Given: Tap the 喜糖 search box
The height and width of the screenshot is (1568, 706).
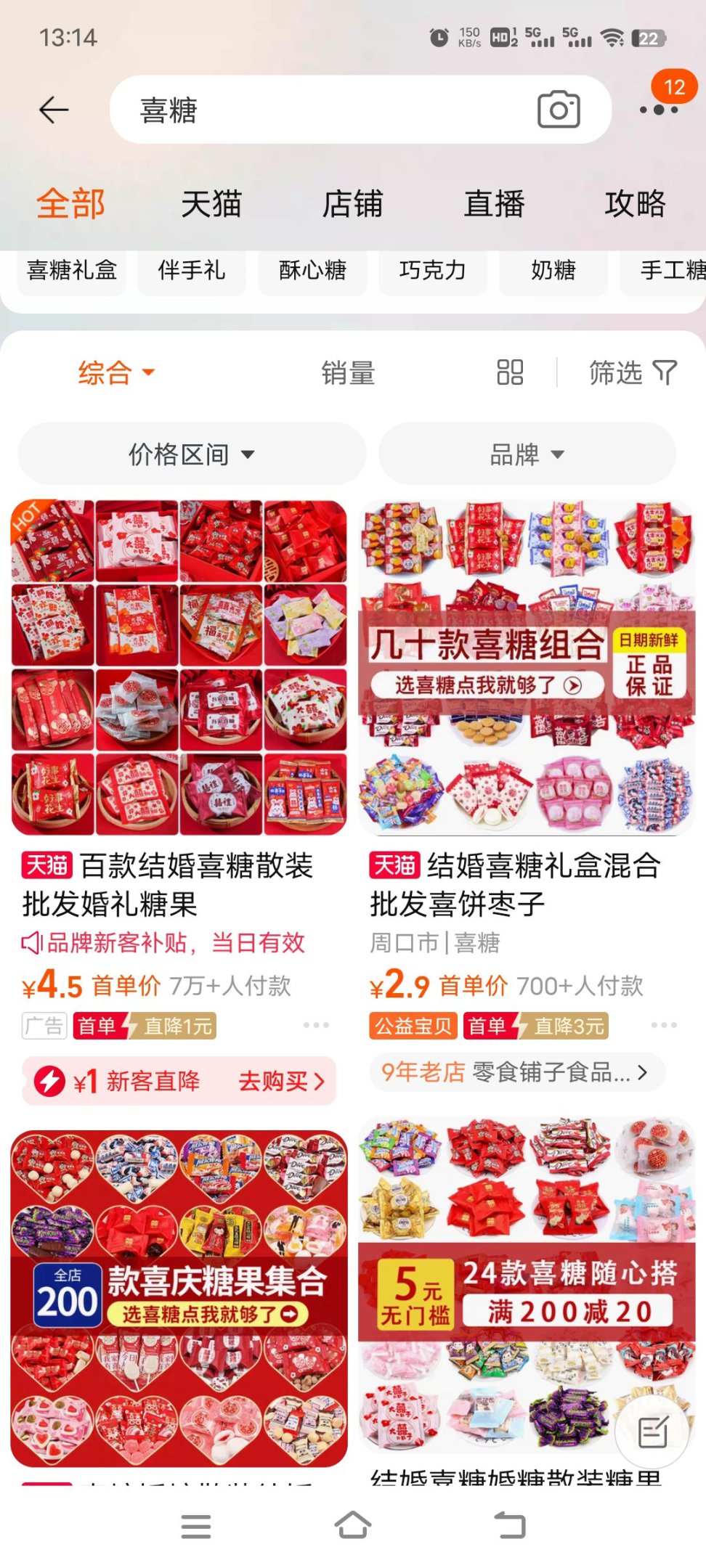Looking at the screenshot, I should (x=320, y=110).
